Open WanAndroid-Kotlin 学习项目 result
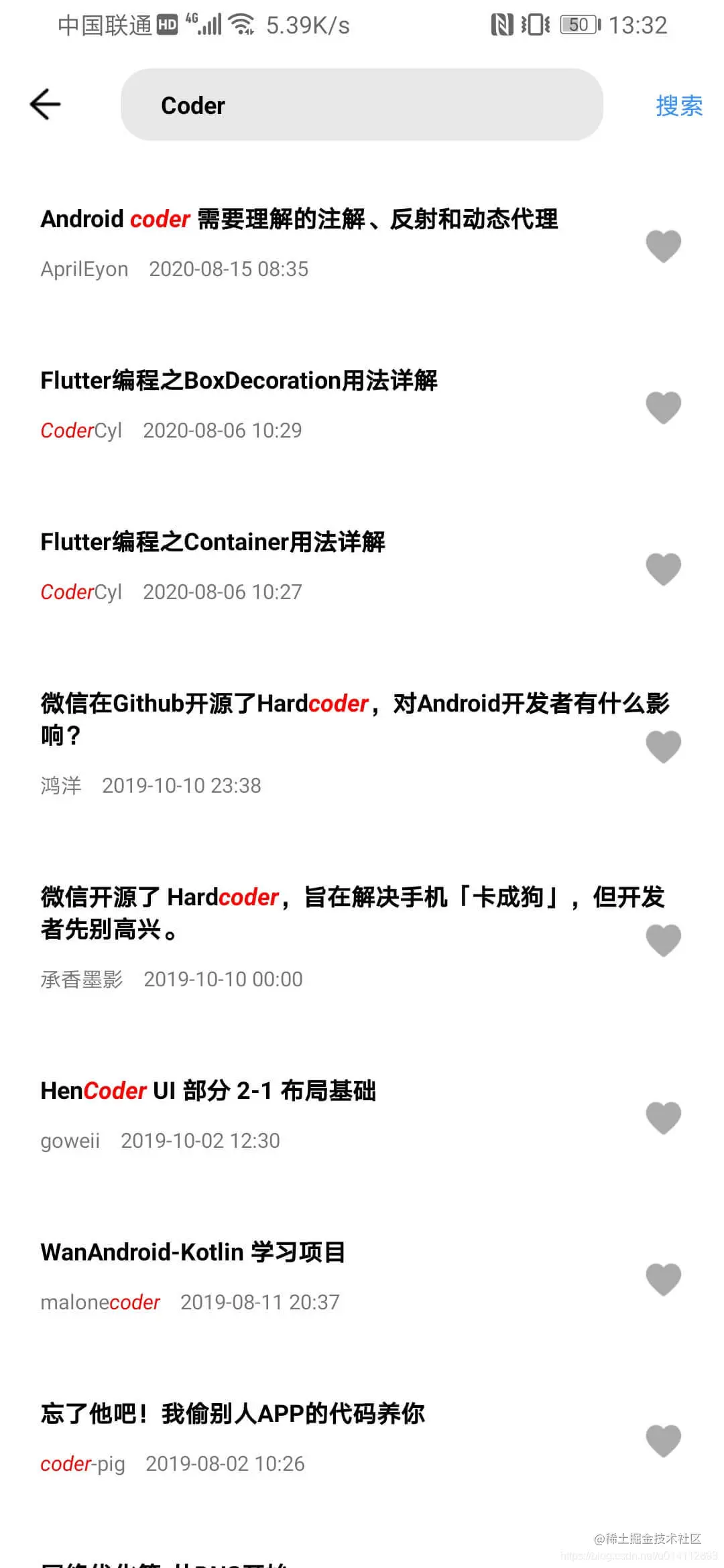Image resolution: width=724 pixels, height=1568 pixels. [193, 1253]
